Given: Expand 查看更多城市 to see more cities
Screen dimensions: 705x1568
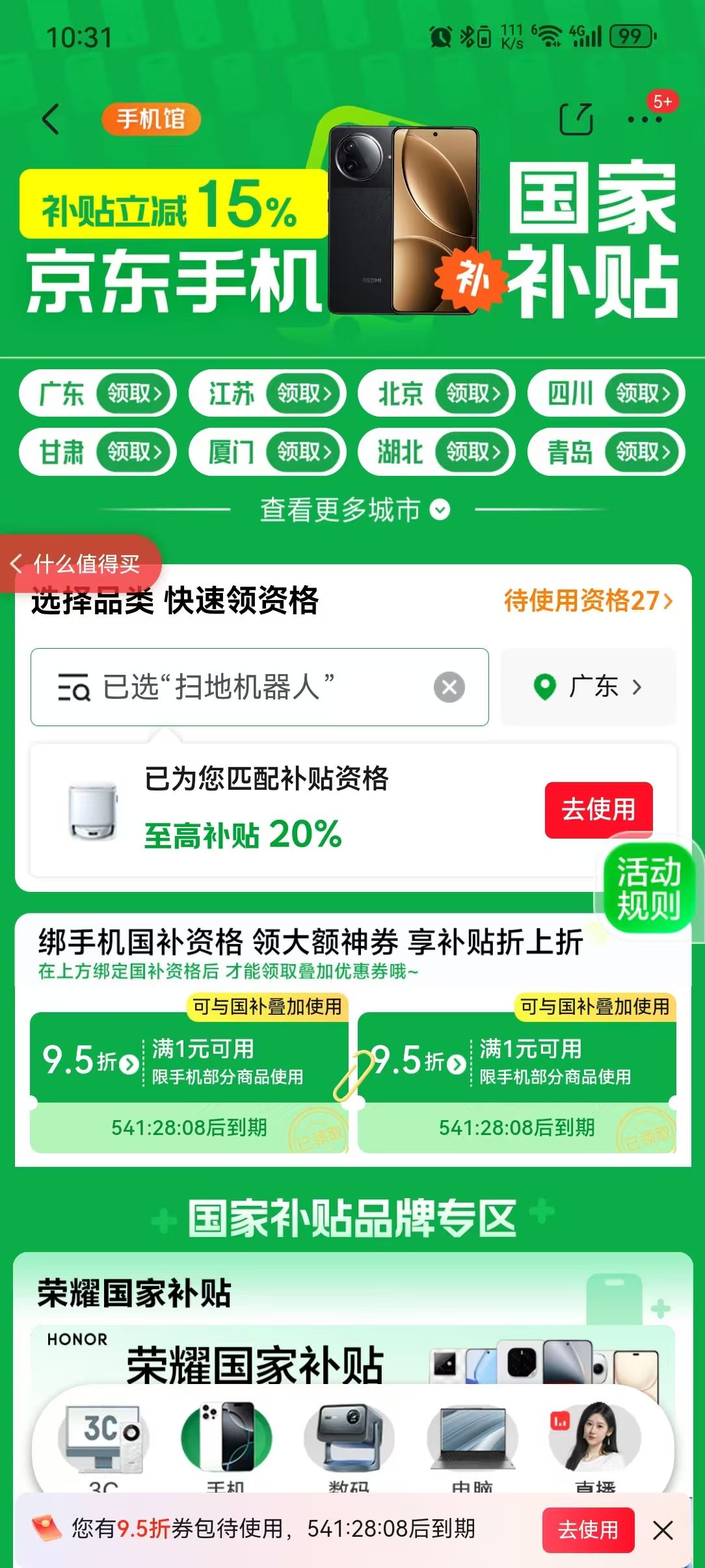Looking at the screenshot, I should tap(354, 510).
